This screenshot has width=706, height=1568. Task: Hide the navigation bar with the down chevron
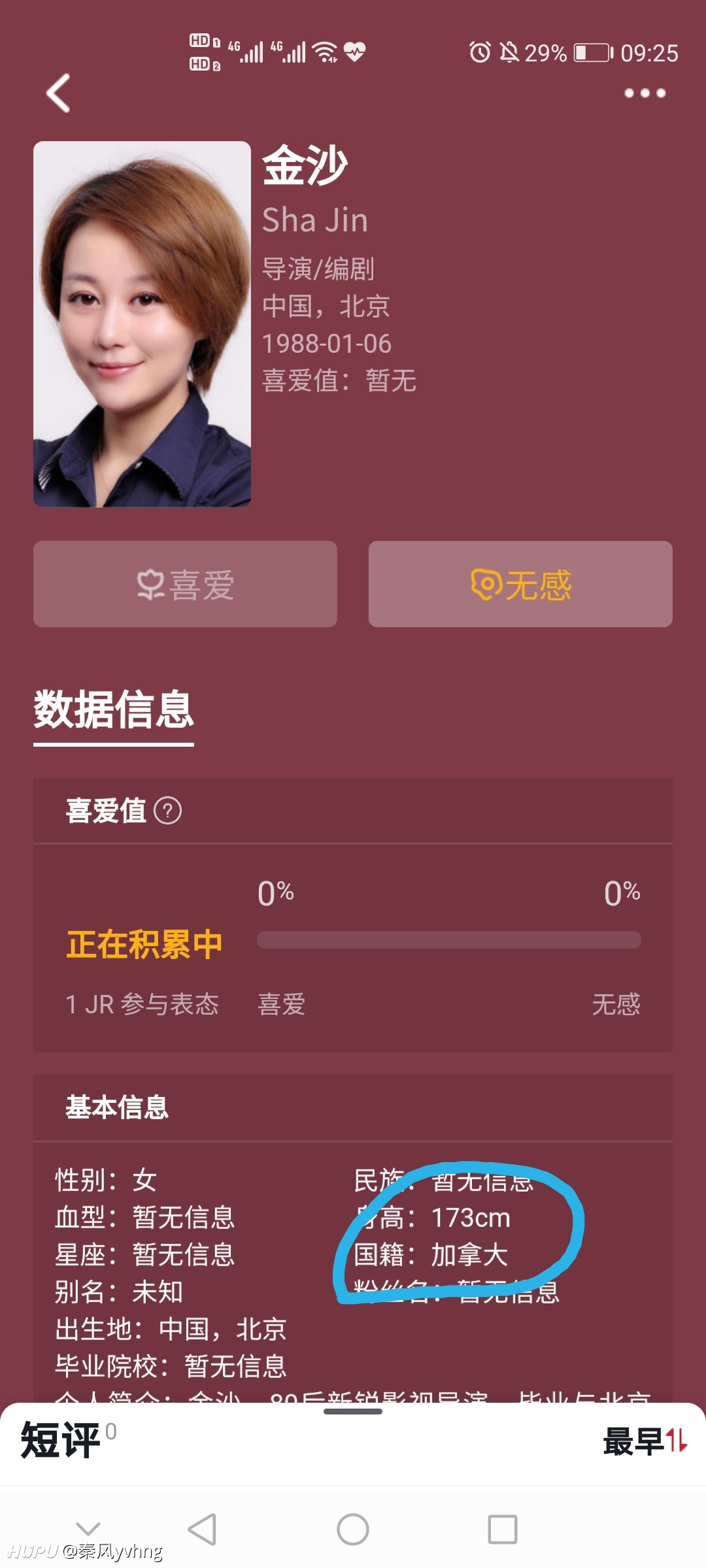click(x=88, y=1528)
